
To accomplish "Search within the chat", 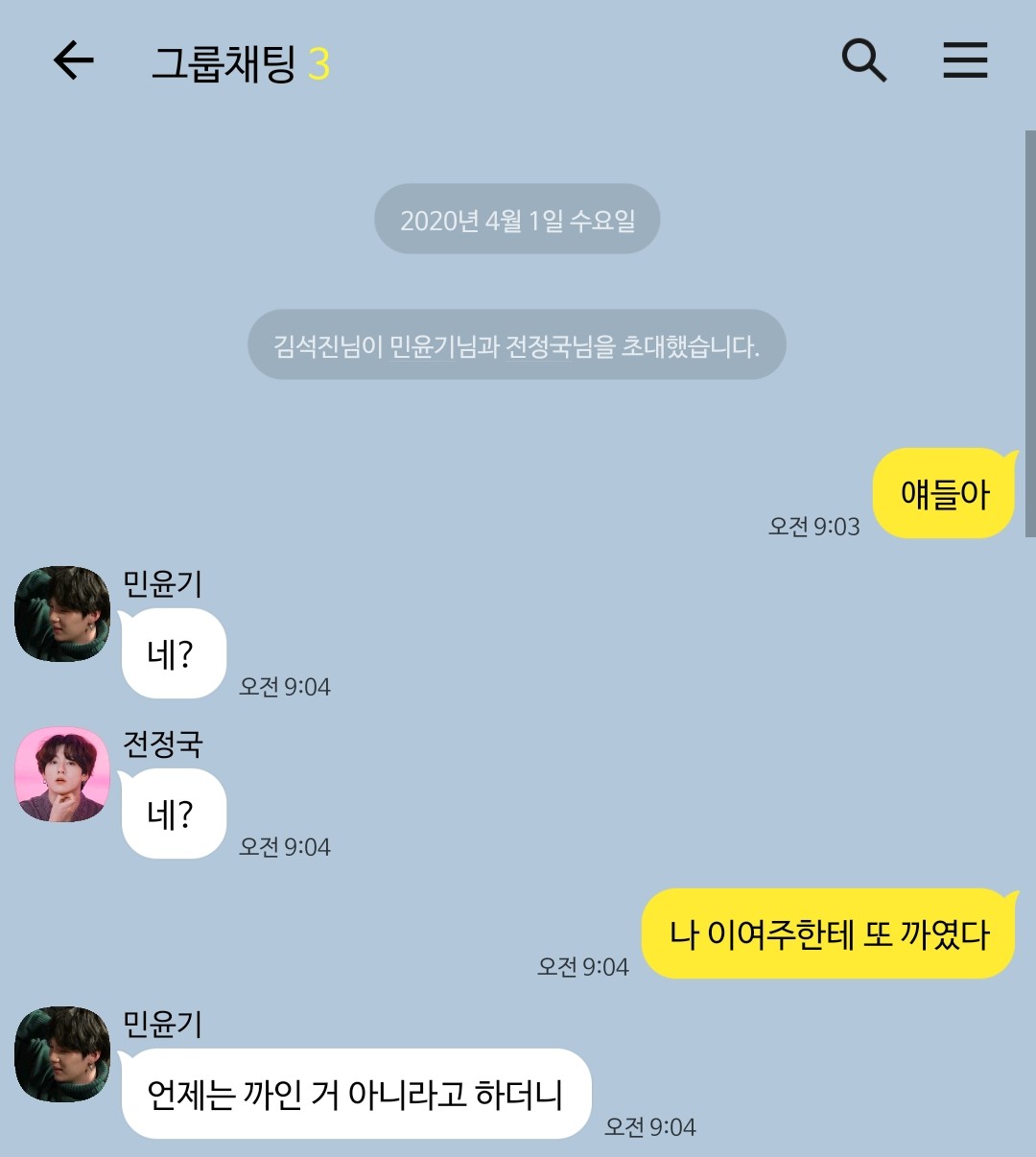I will [863, 60].
